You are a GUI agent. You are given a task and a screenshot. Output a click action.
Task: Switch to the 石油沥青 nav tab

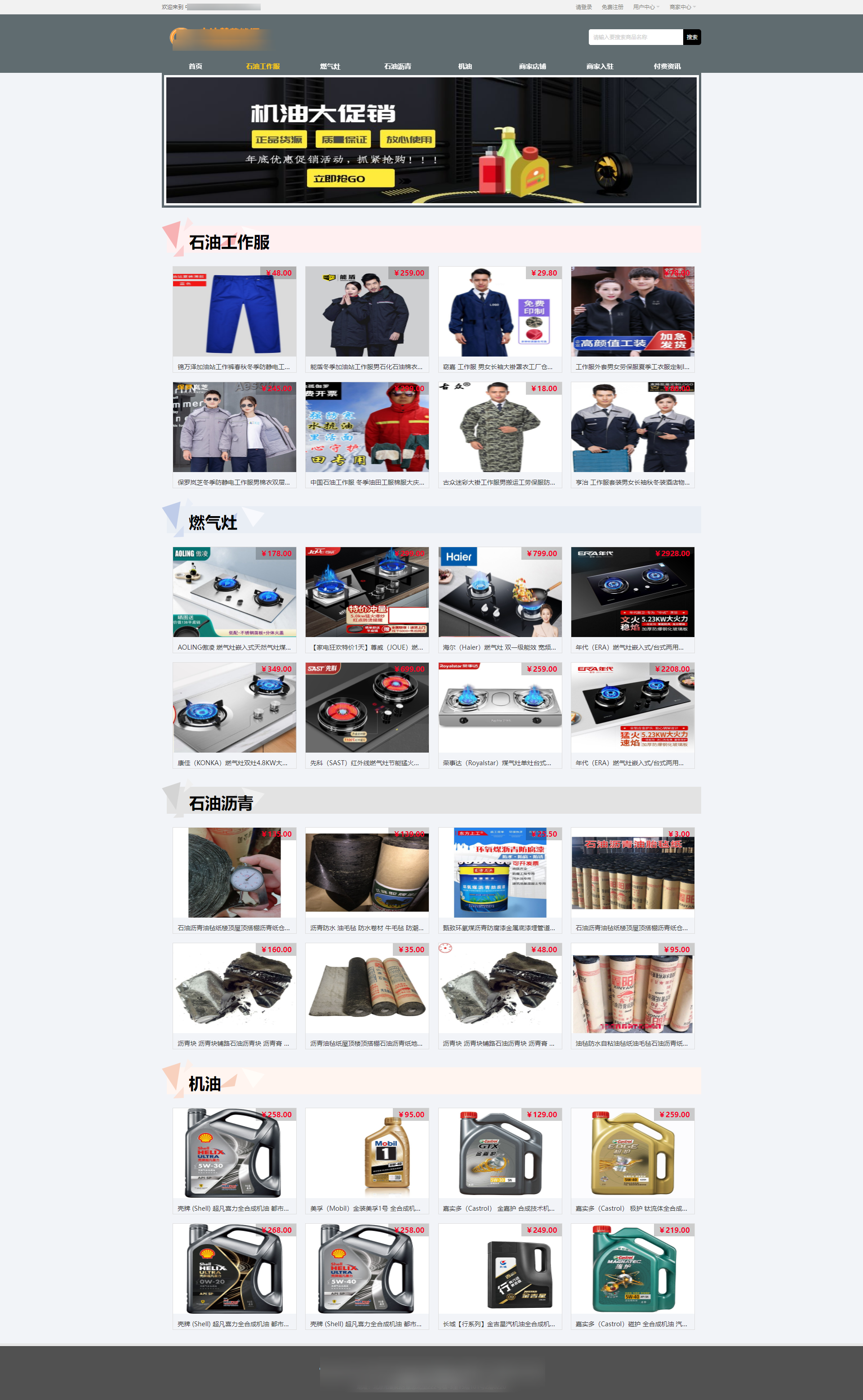(397, 66)
